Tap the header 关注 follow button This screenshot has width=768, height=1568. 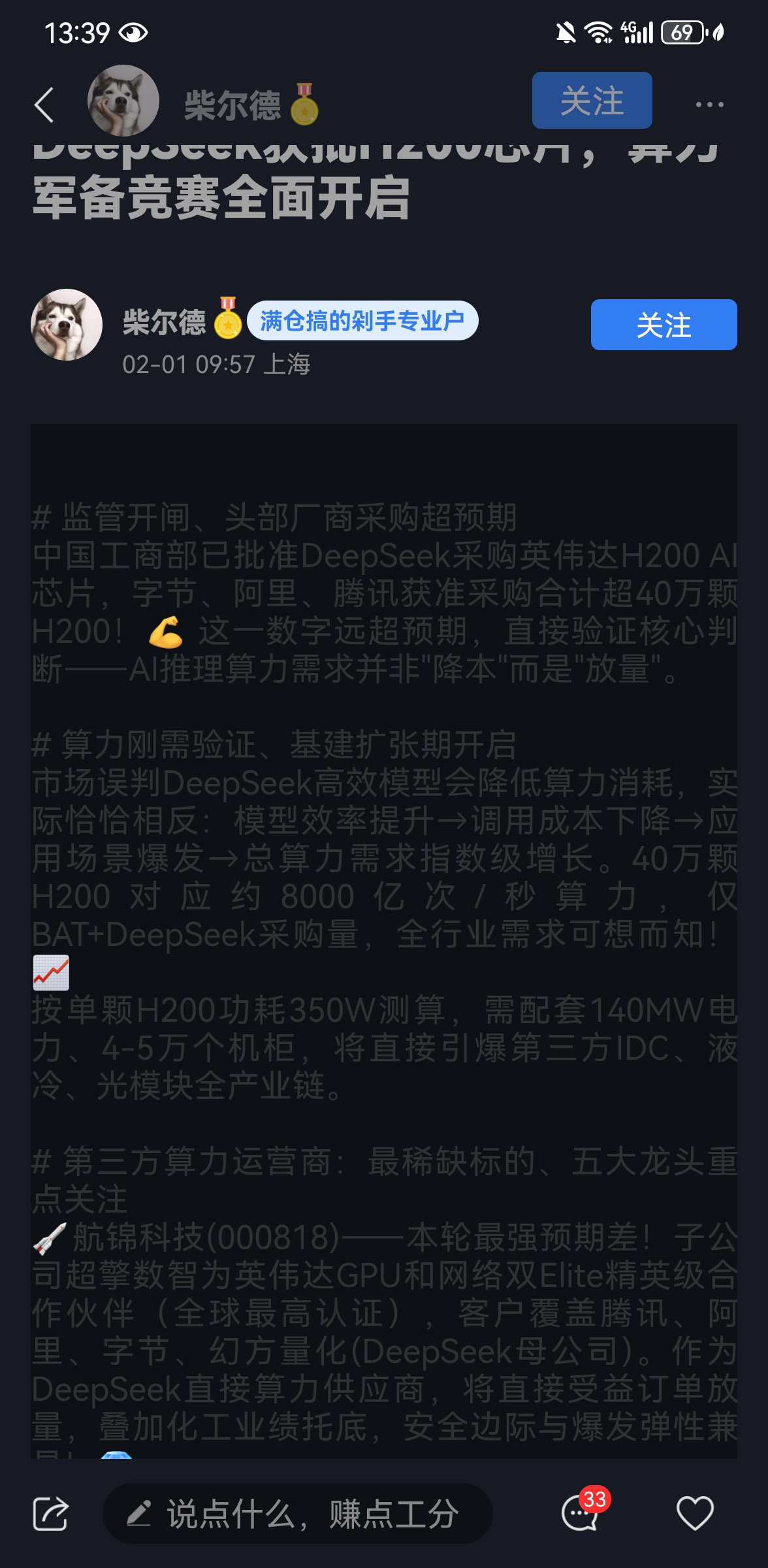[592, 101]
